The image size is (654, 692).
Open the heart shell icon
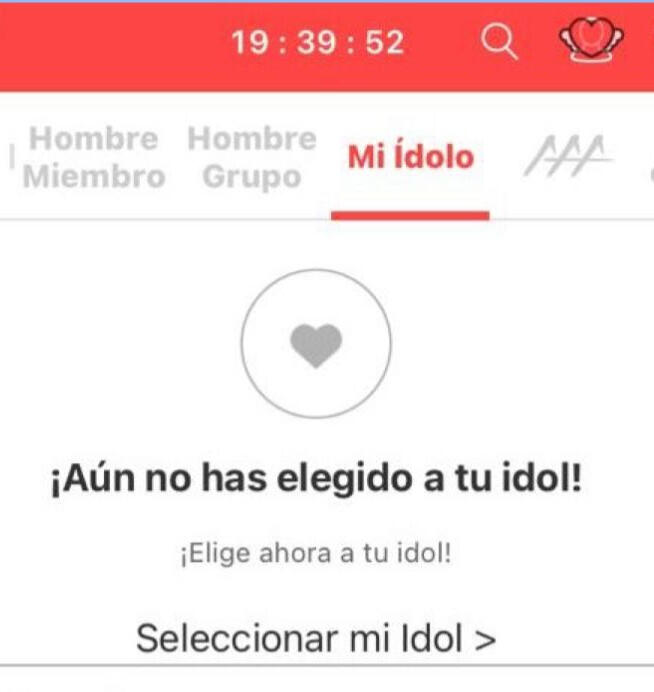590,41
